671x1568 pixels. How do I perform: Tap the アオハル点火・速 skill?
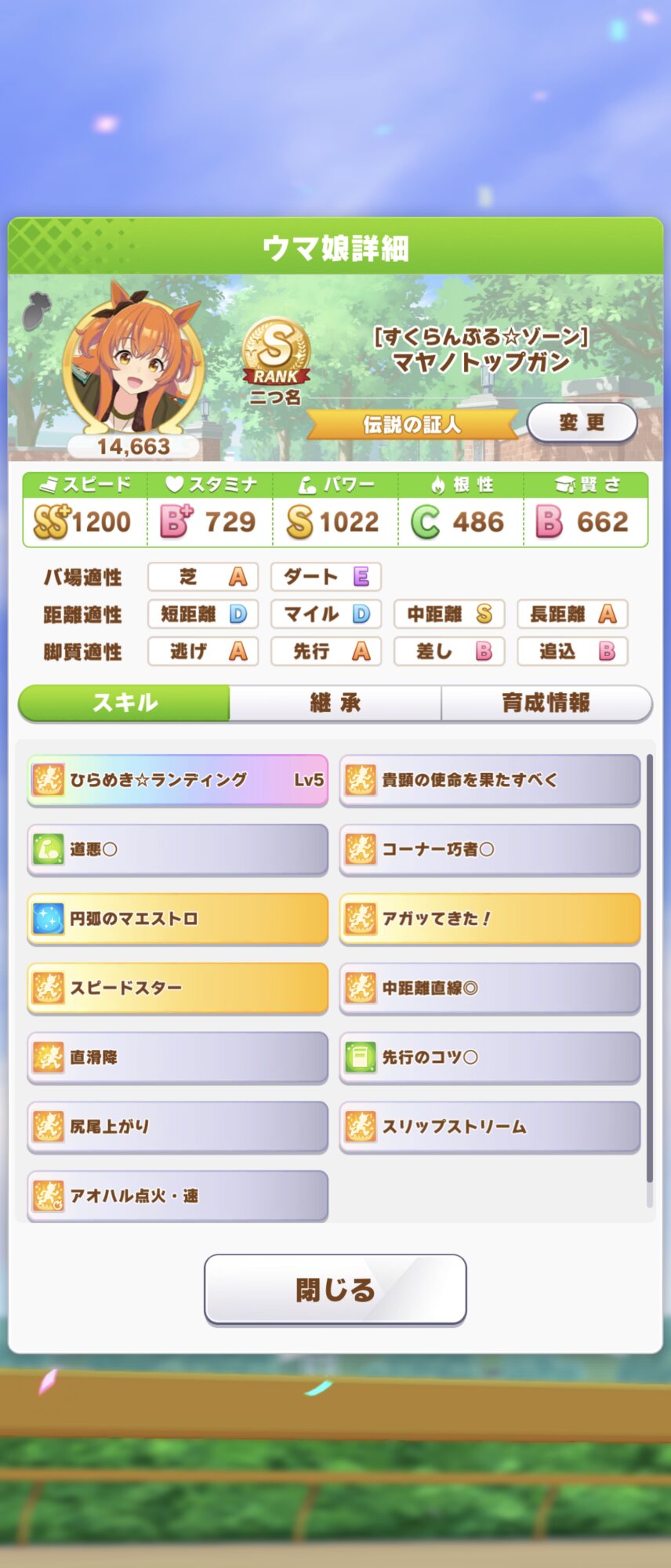click(177, 1196)
